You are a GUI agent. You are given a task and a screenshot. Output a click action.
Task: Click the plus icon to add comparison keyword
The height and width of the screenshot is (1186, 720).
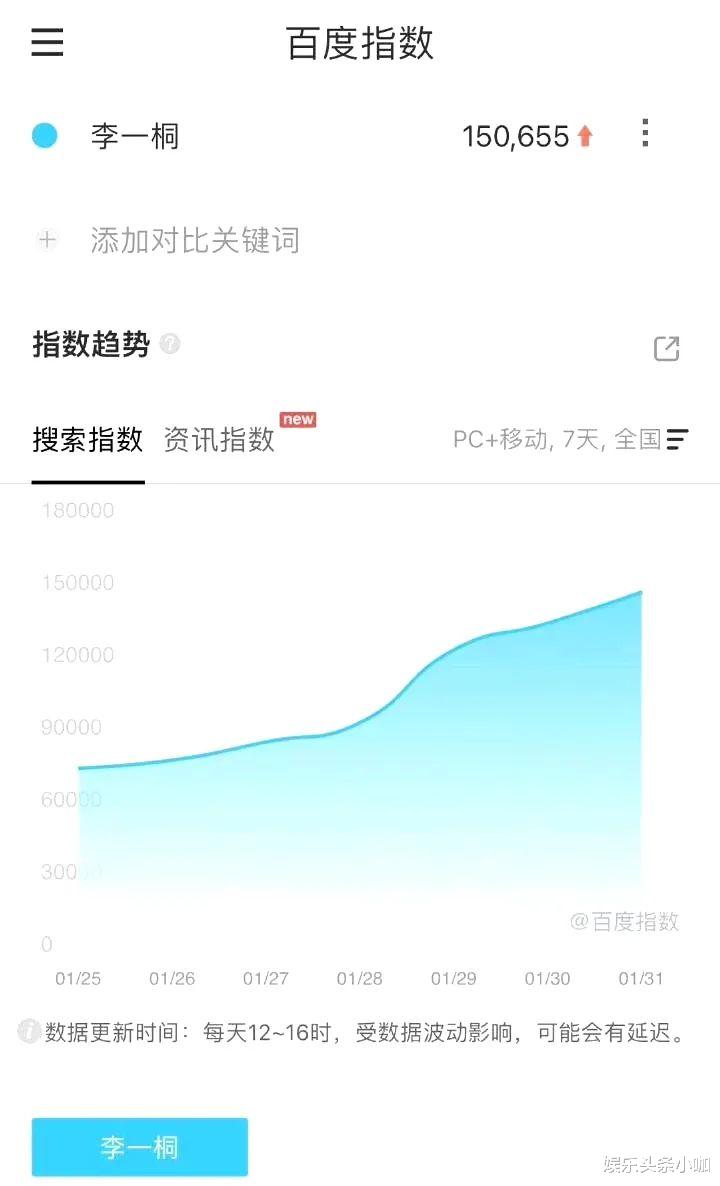46,240
